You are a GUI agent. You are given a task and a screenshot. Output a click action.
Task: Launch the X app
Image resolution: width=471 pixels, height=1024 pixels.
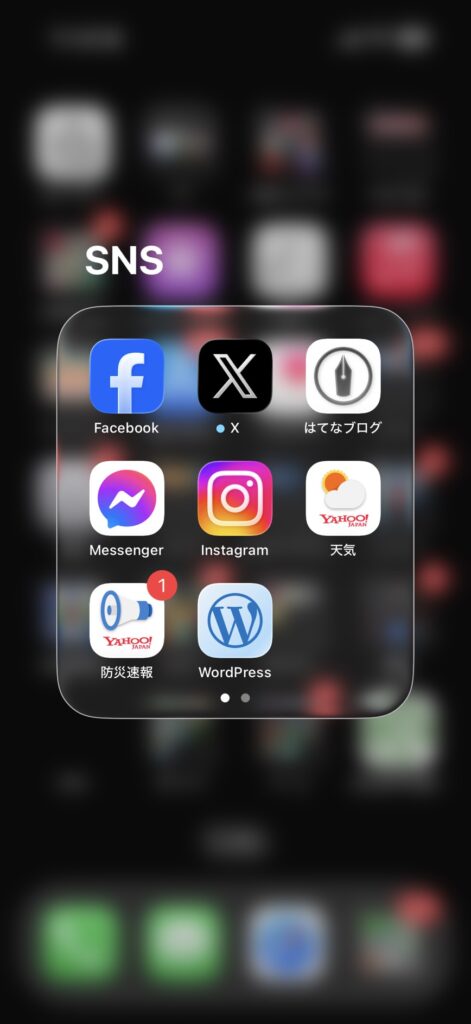point(235,376)
